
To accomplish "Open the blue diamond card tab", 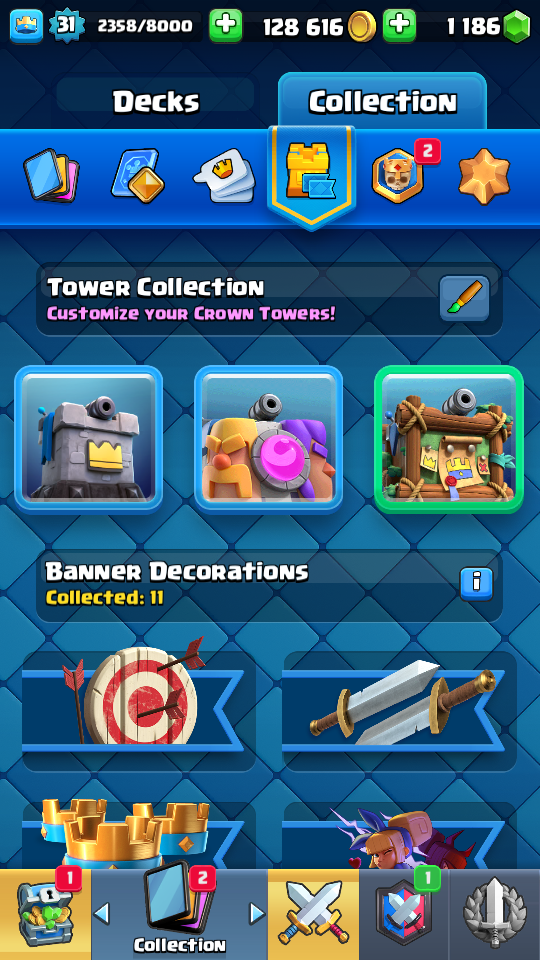I will [x=137, y=176].
